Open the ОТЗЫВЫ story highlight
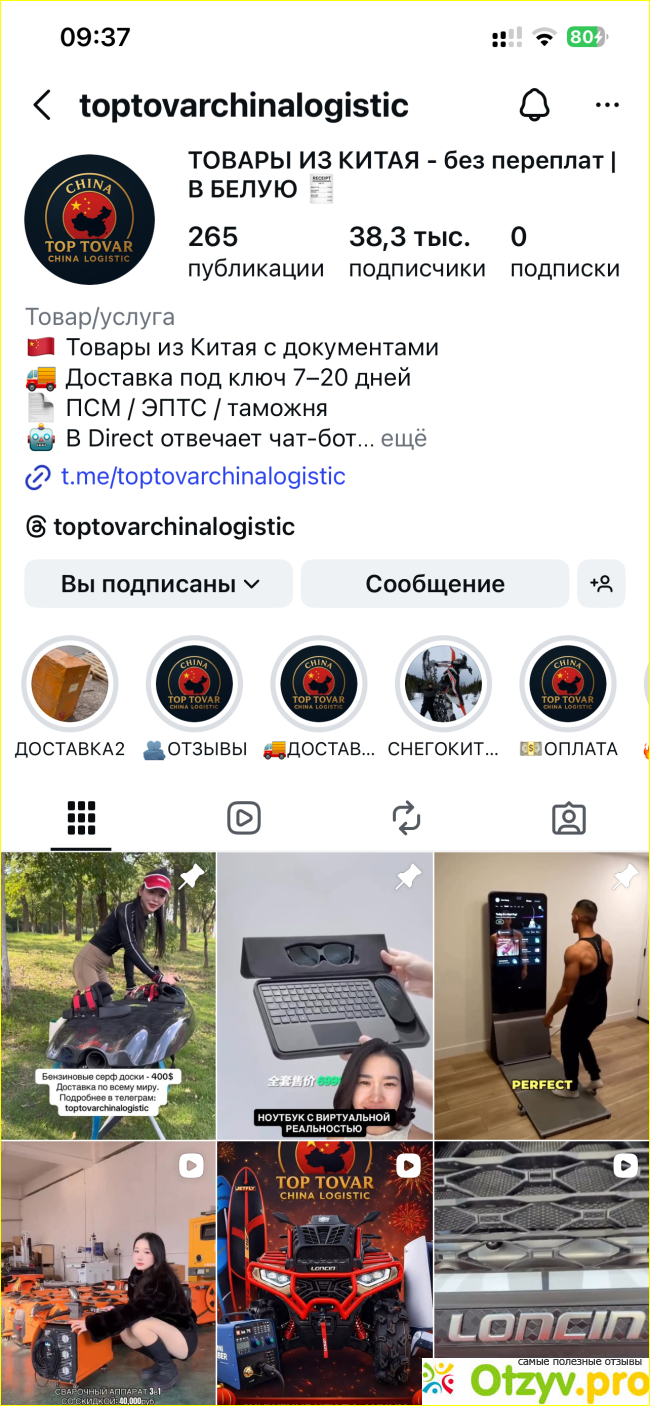This screenshot has height=1406, width=650. pyautogui.click(x=194, y=685)
